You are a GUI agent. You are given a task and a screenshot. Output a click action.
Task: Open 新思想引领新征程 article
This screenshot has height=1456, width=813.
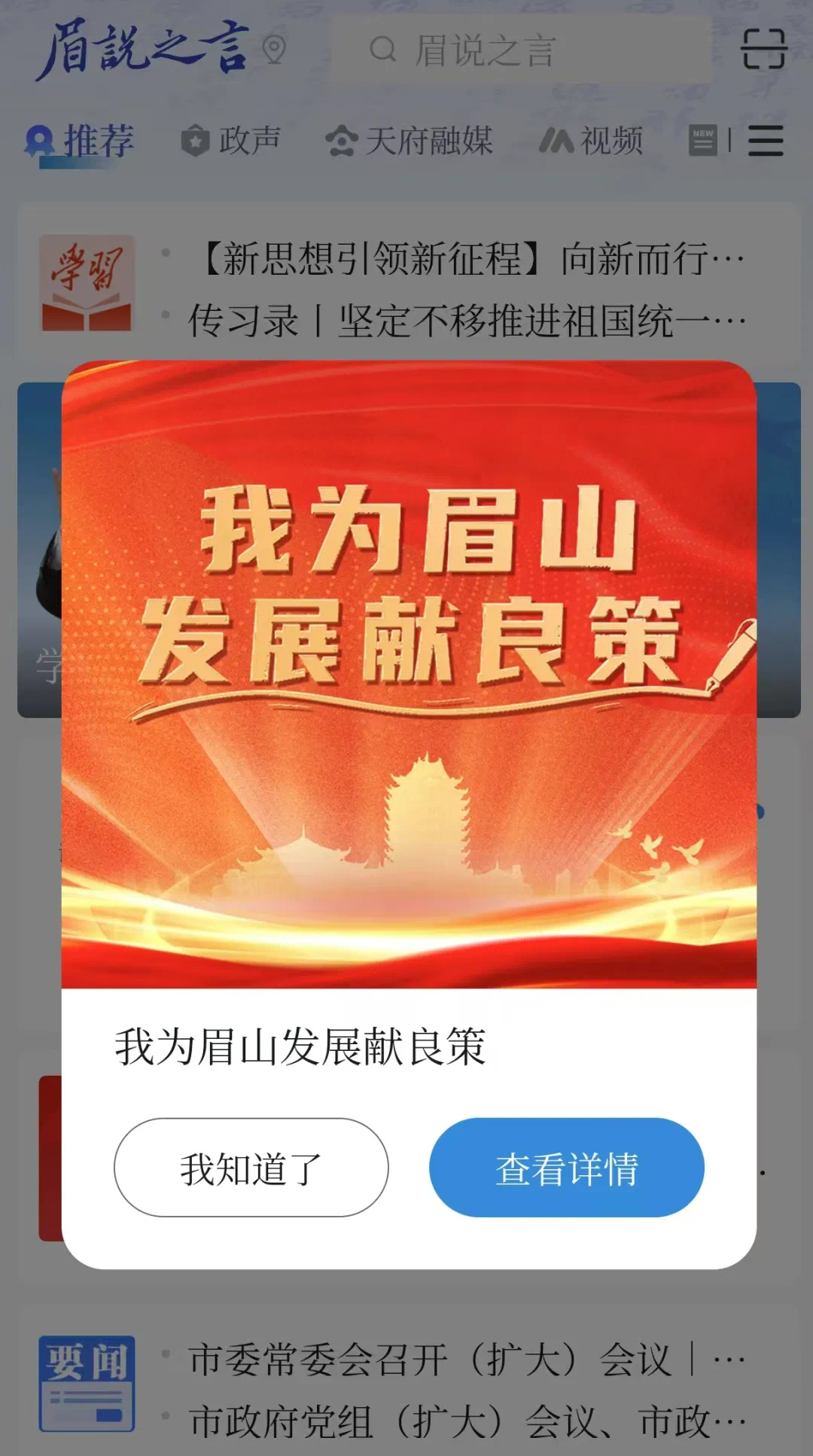pos(467,260)
